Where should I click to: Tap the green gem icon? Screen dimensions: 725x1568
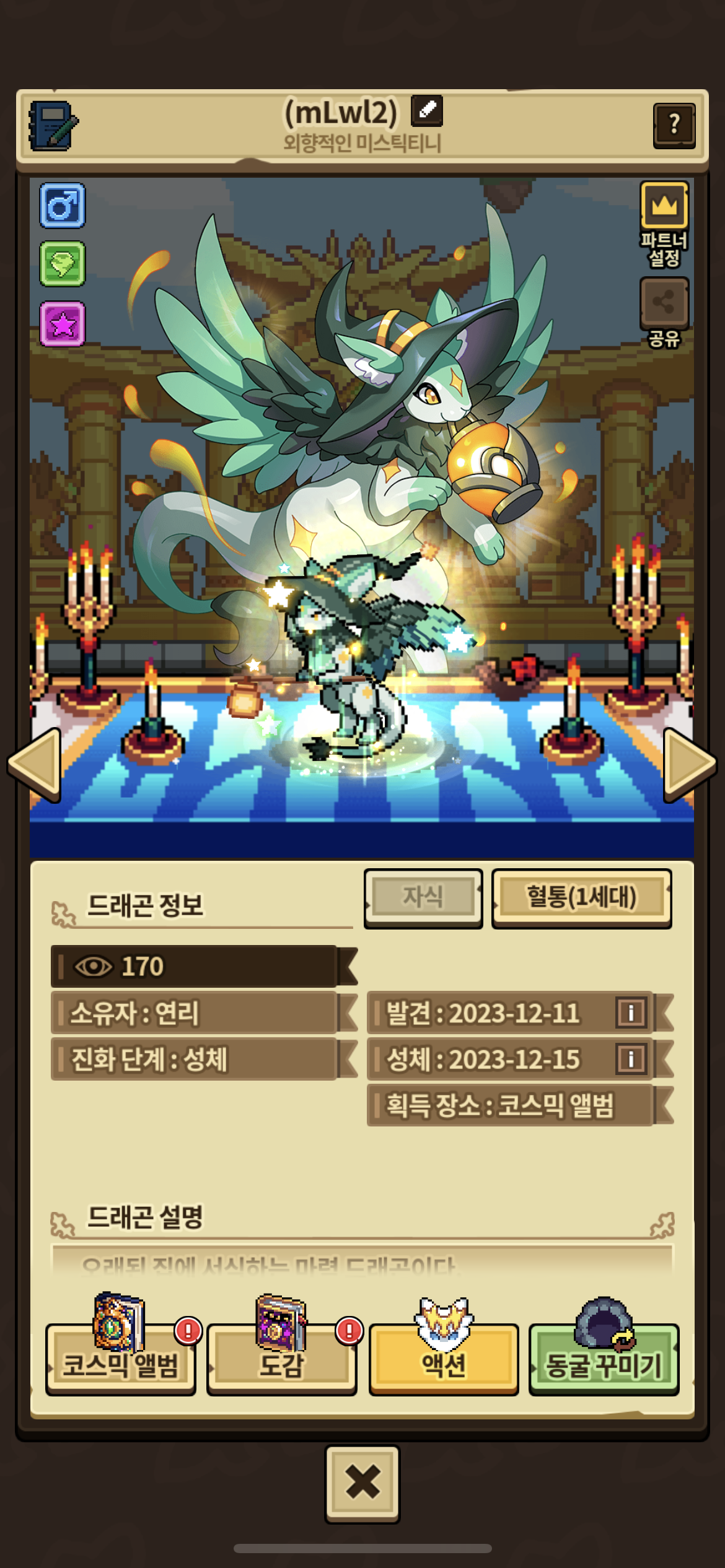click(63, 264)
